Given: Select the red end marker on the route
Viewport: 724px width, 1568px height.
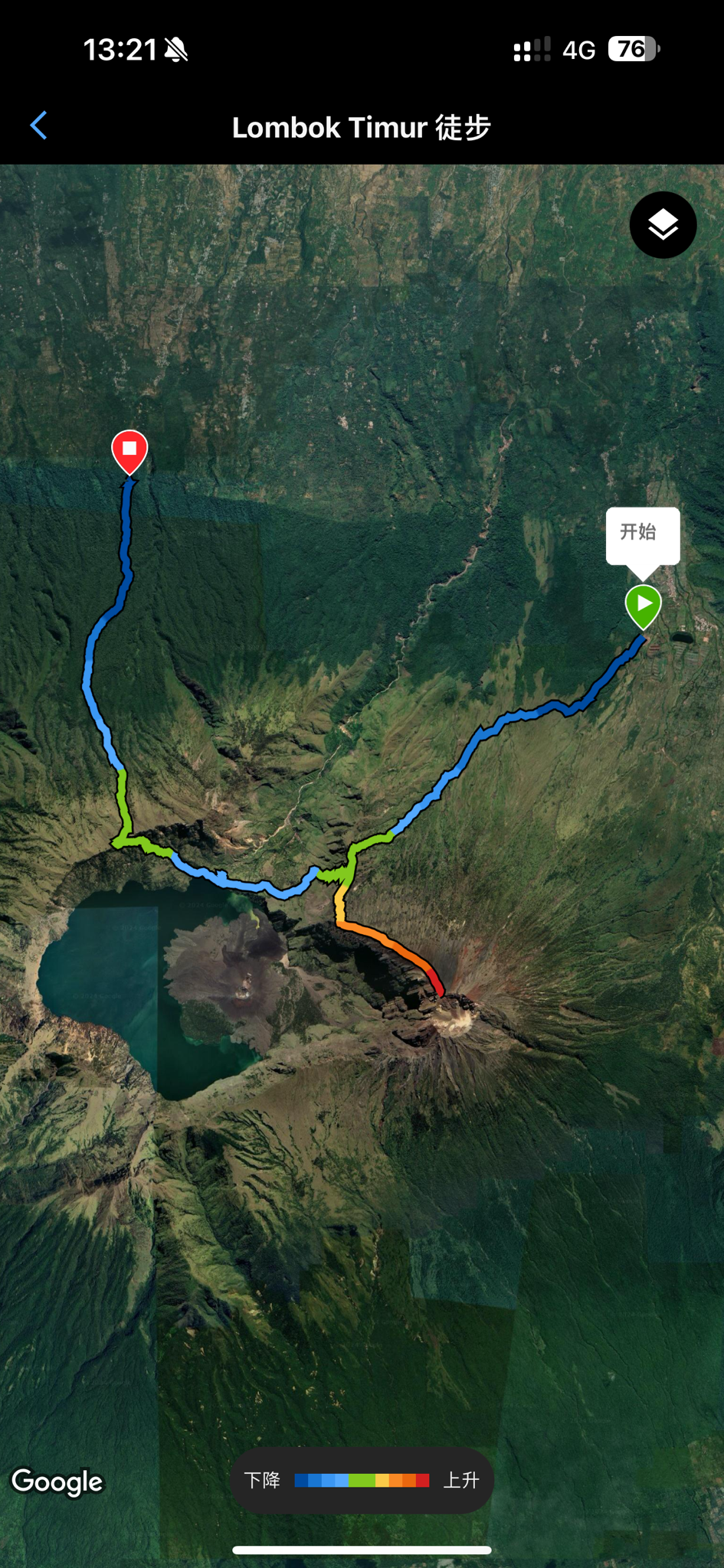Looking at the screenshot, I should 129,450.
